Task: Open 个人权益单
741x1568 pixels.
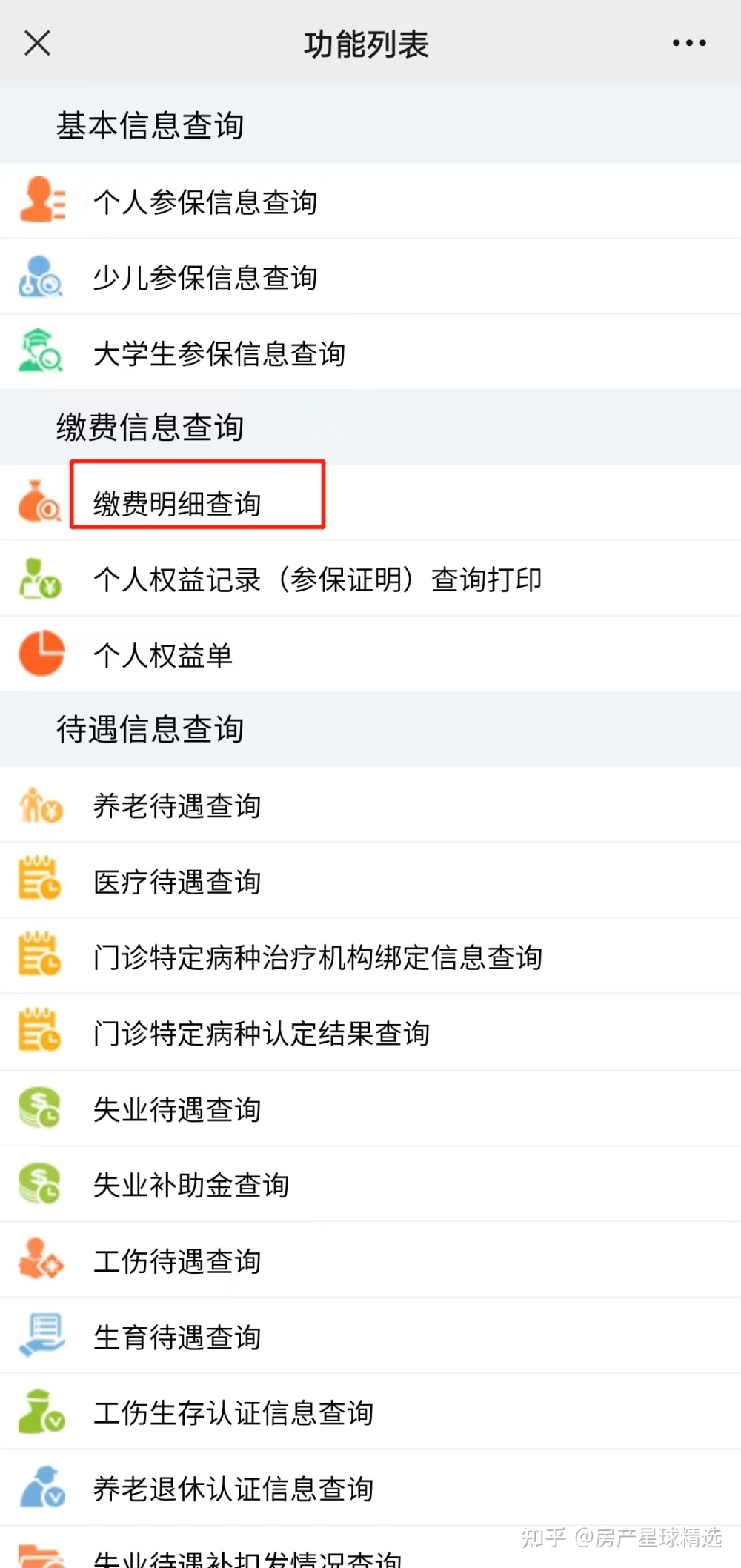Action: point(370,654)
